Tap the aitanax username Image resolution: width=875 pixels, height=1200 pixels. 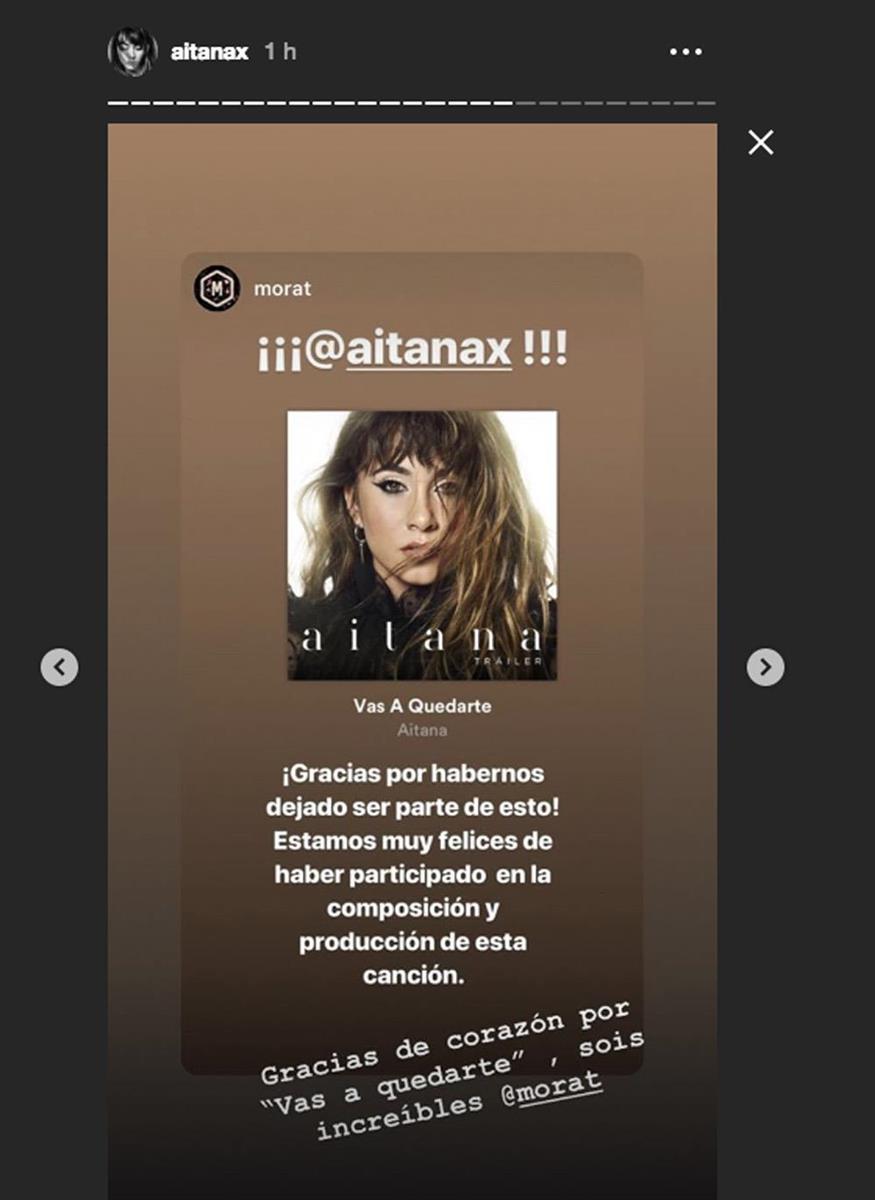click(209, 52)
